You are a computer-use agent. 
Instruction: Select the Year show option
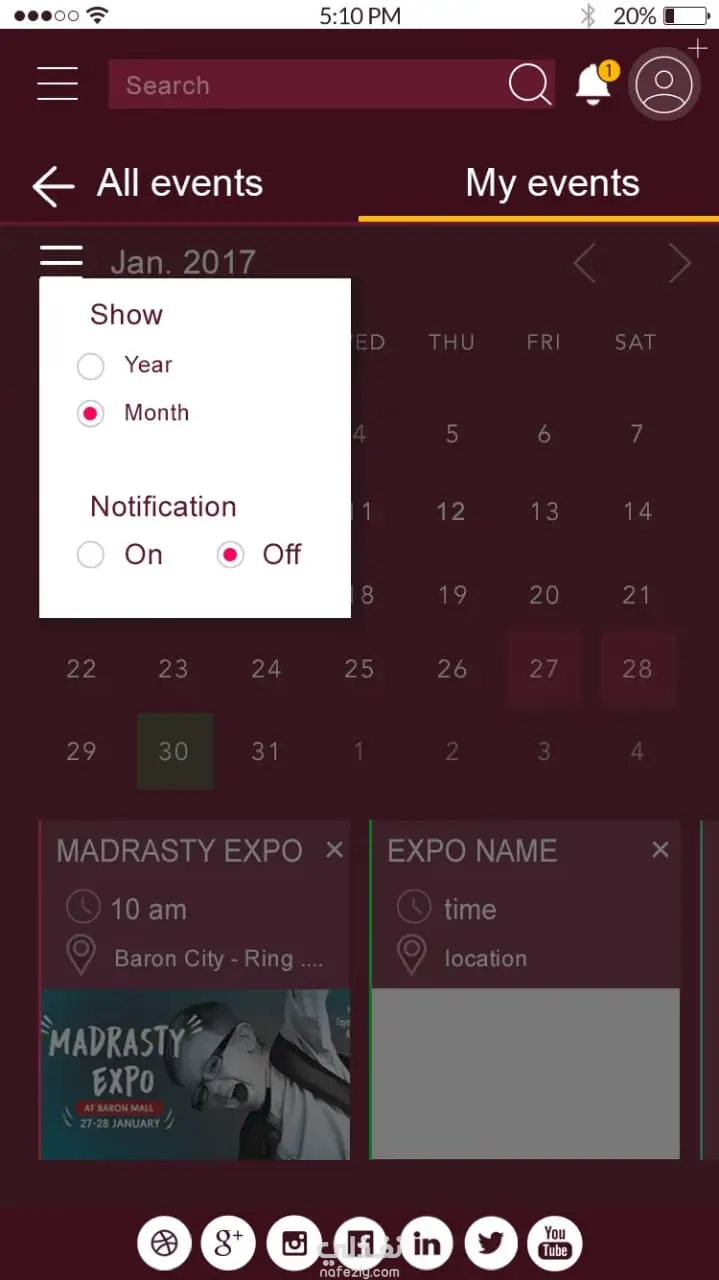(x=91, y=366)
